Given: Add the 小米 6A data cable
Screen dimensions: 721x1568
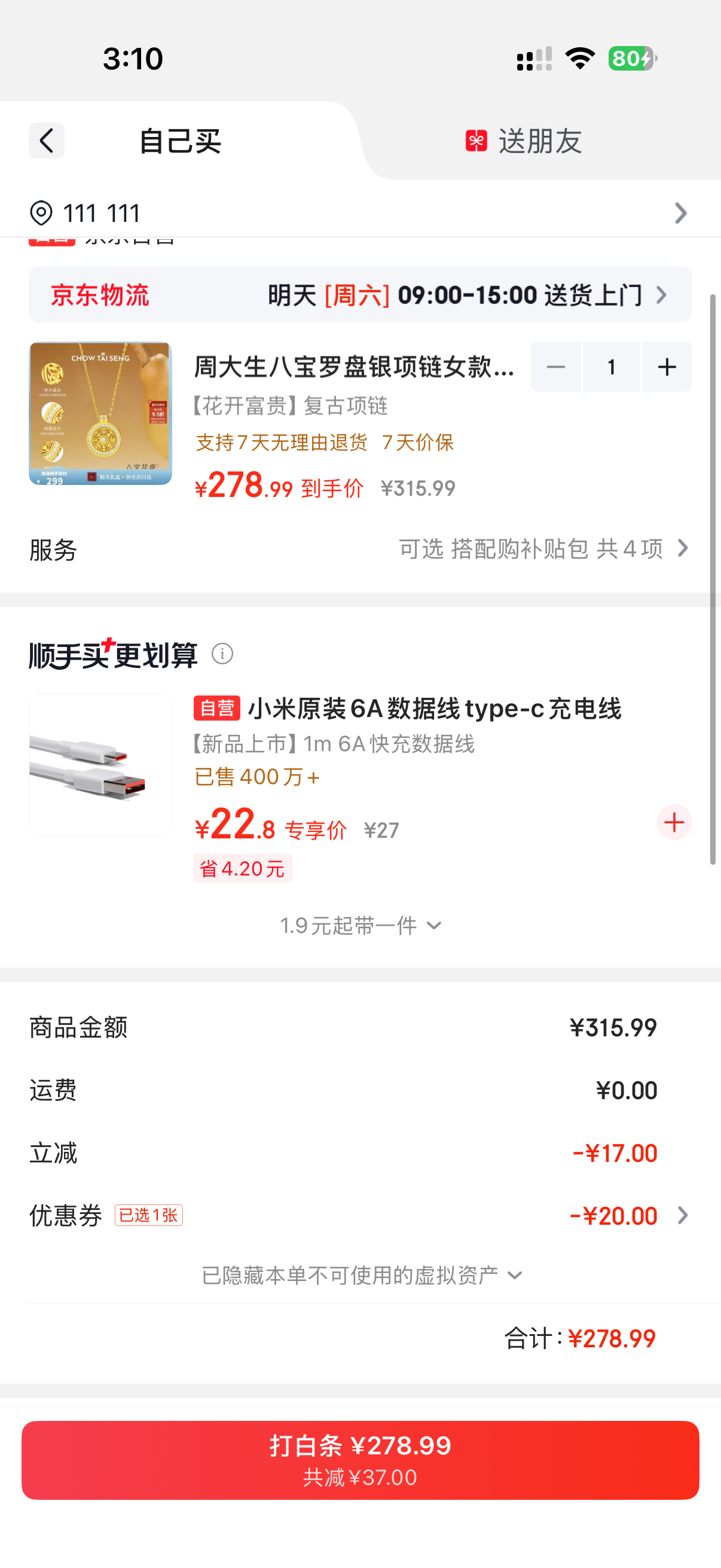Looking at the screenshot, I should (x=674, y=823).
